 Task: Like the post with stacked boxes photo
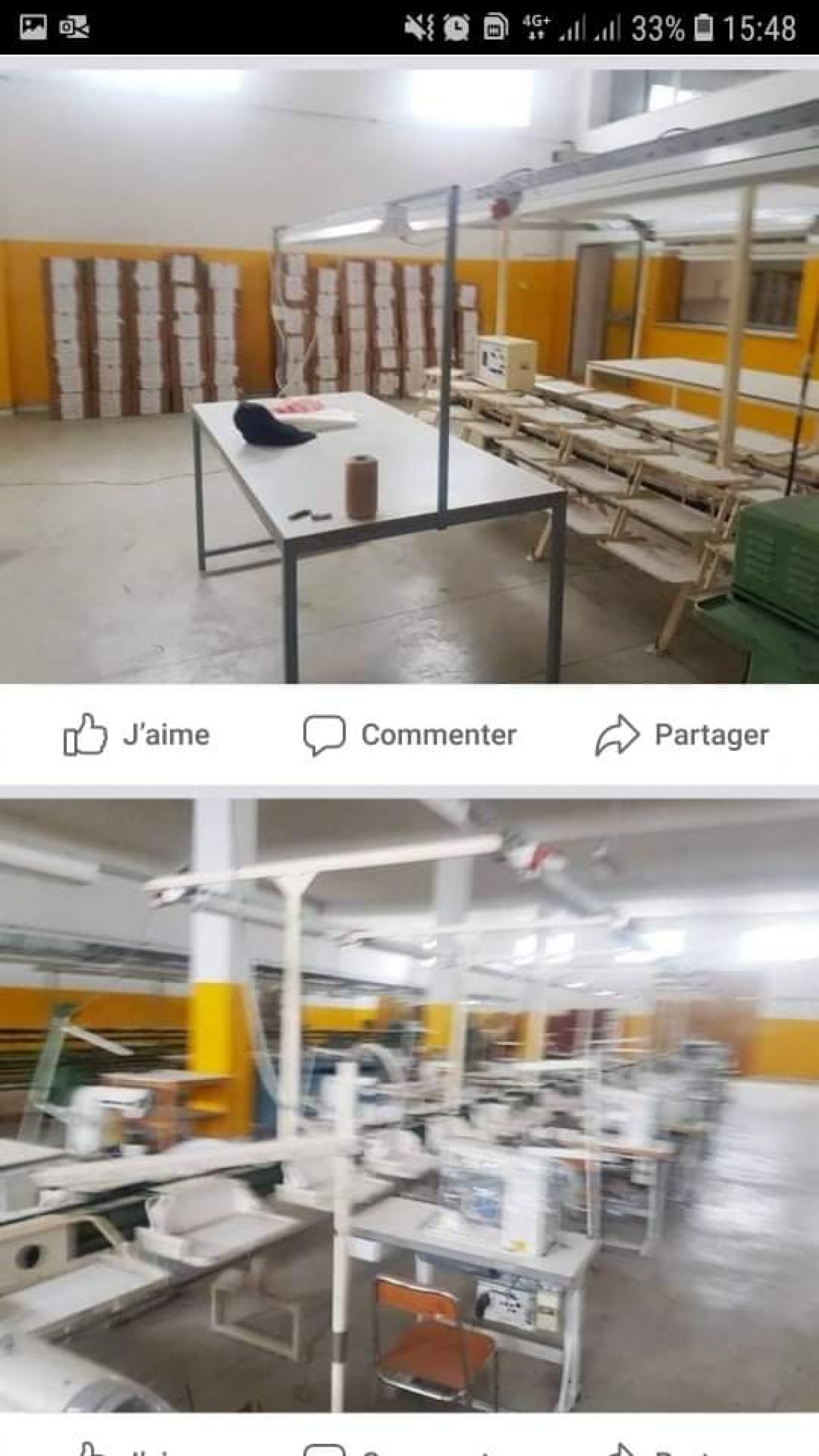pos(136,735)
